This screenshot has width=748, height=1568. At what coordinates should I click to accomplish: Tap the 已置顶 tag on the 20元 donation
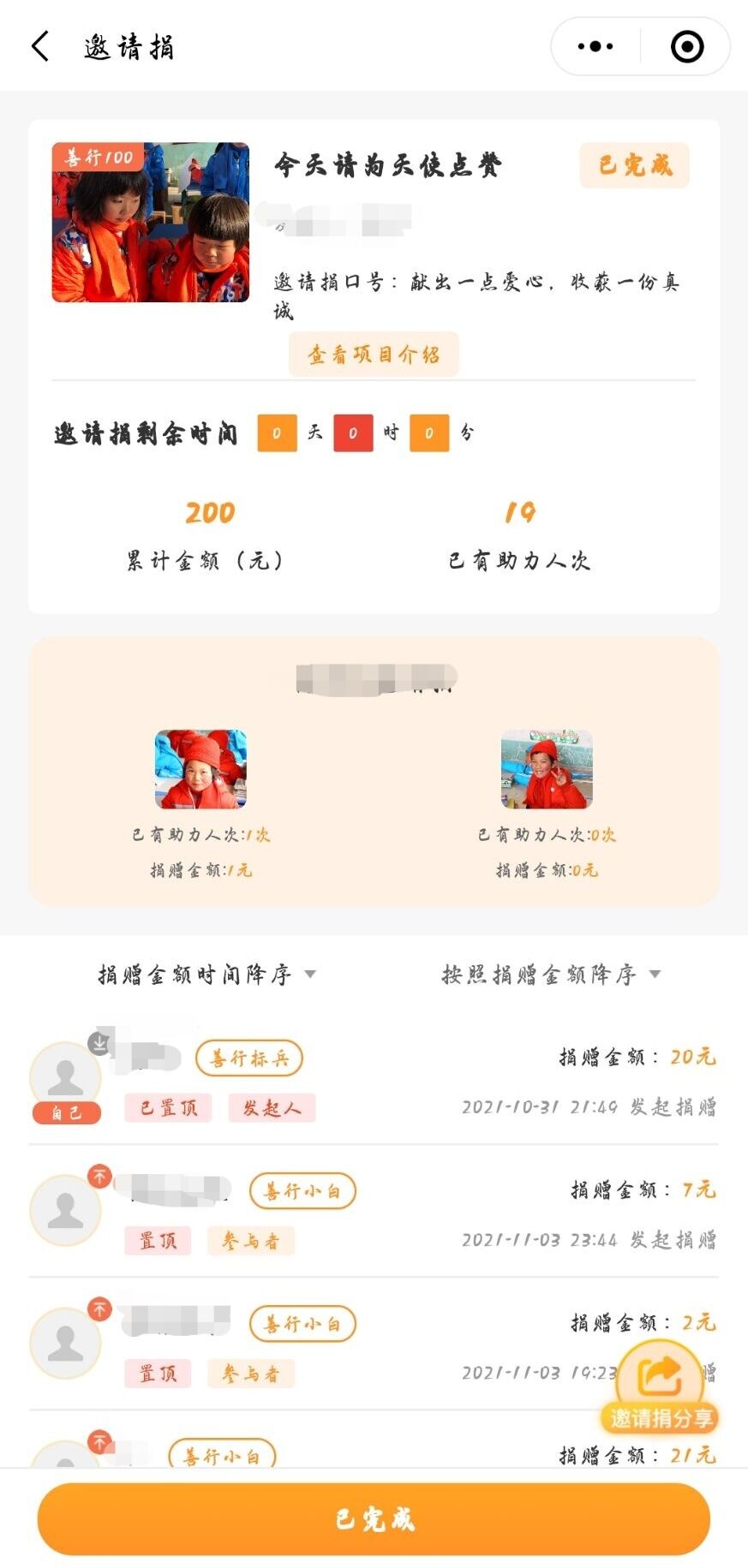coord(169,1107)
